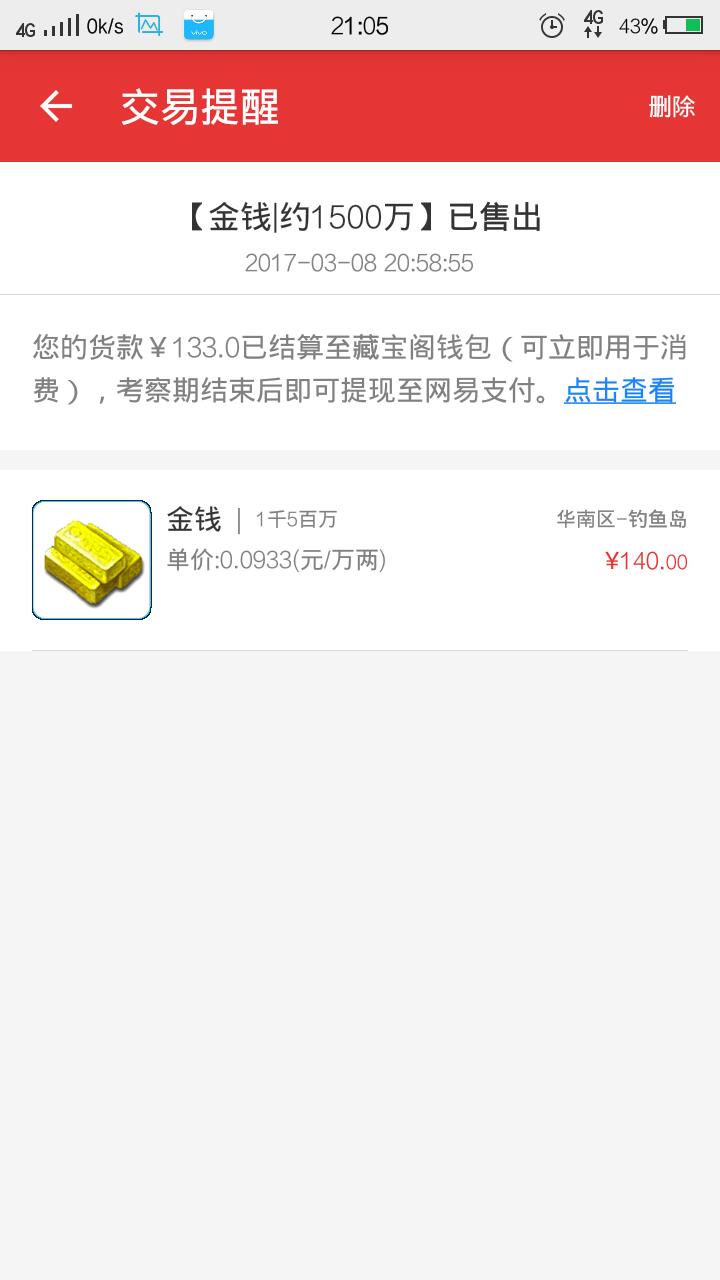Tap 删除 to delete this reminder
Screen dimensions: 720x1280
tap(671, 107)
